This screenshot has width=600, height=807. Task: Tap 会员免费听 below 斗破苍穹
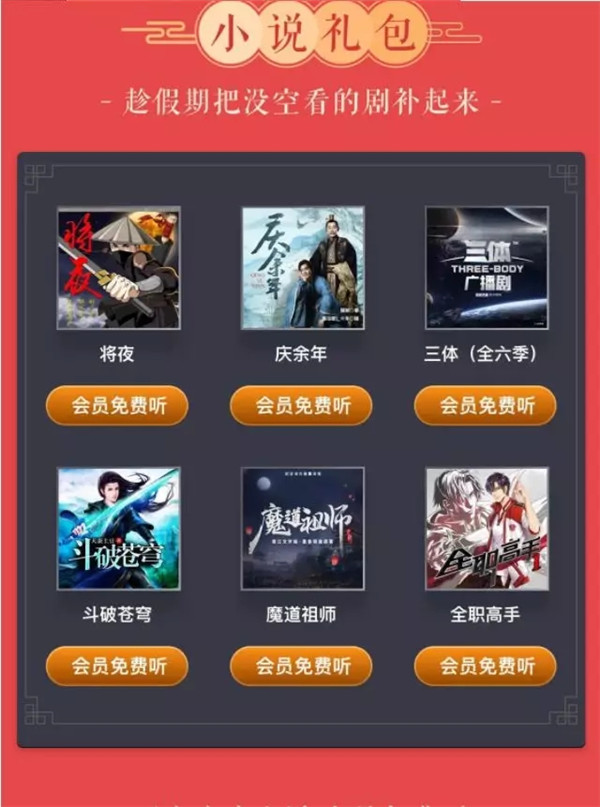pyautogui.click(x=117, y=666)
